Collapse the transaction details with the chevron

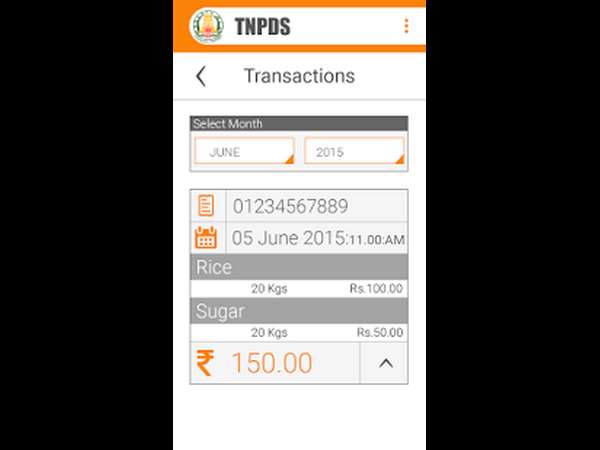(386, 364)
